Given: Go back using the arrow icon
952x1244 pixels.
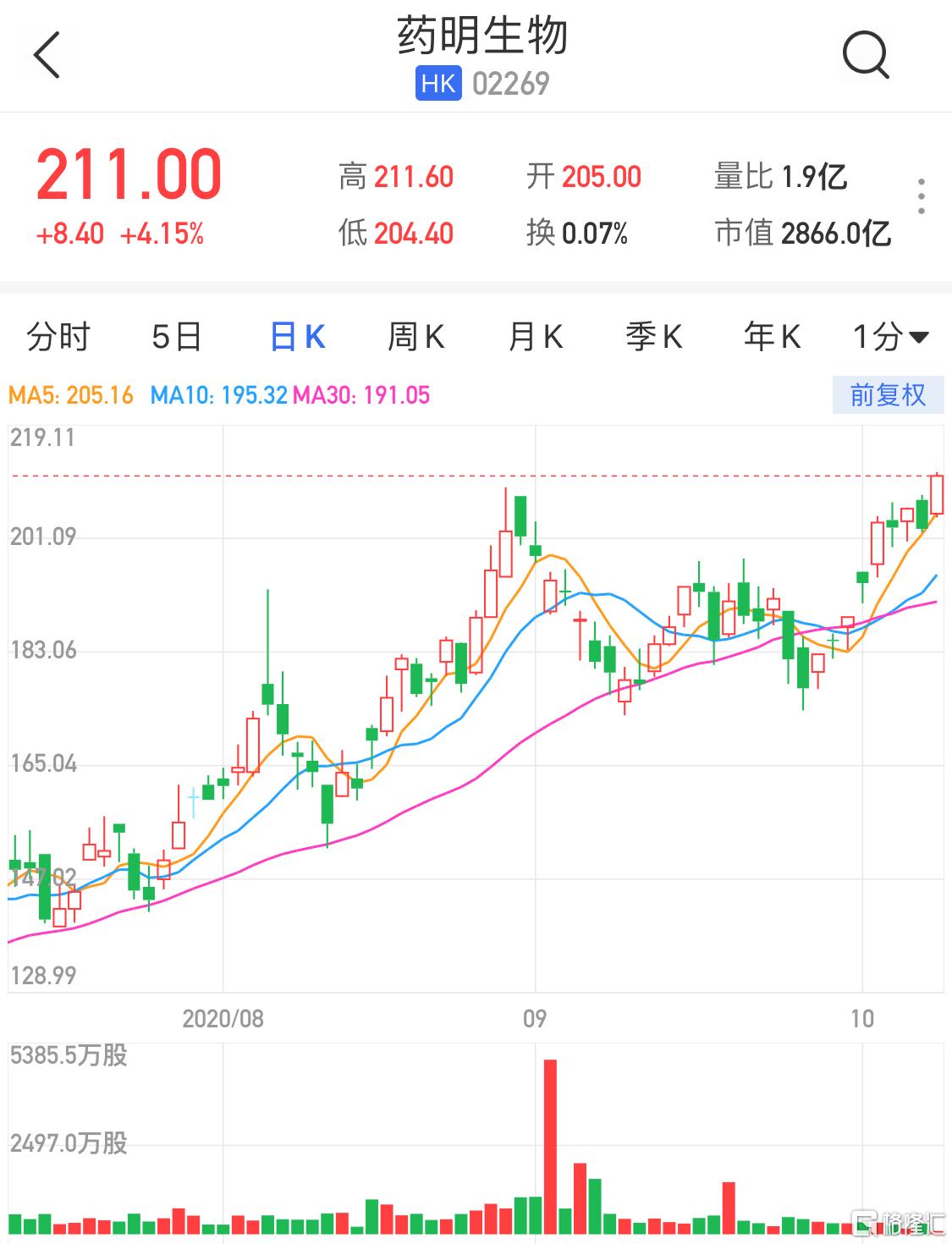Looking at the screenshot, I should click(47, 55).
